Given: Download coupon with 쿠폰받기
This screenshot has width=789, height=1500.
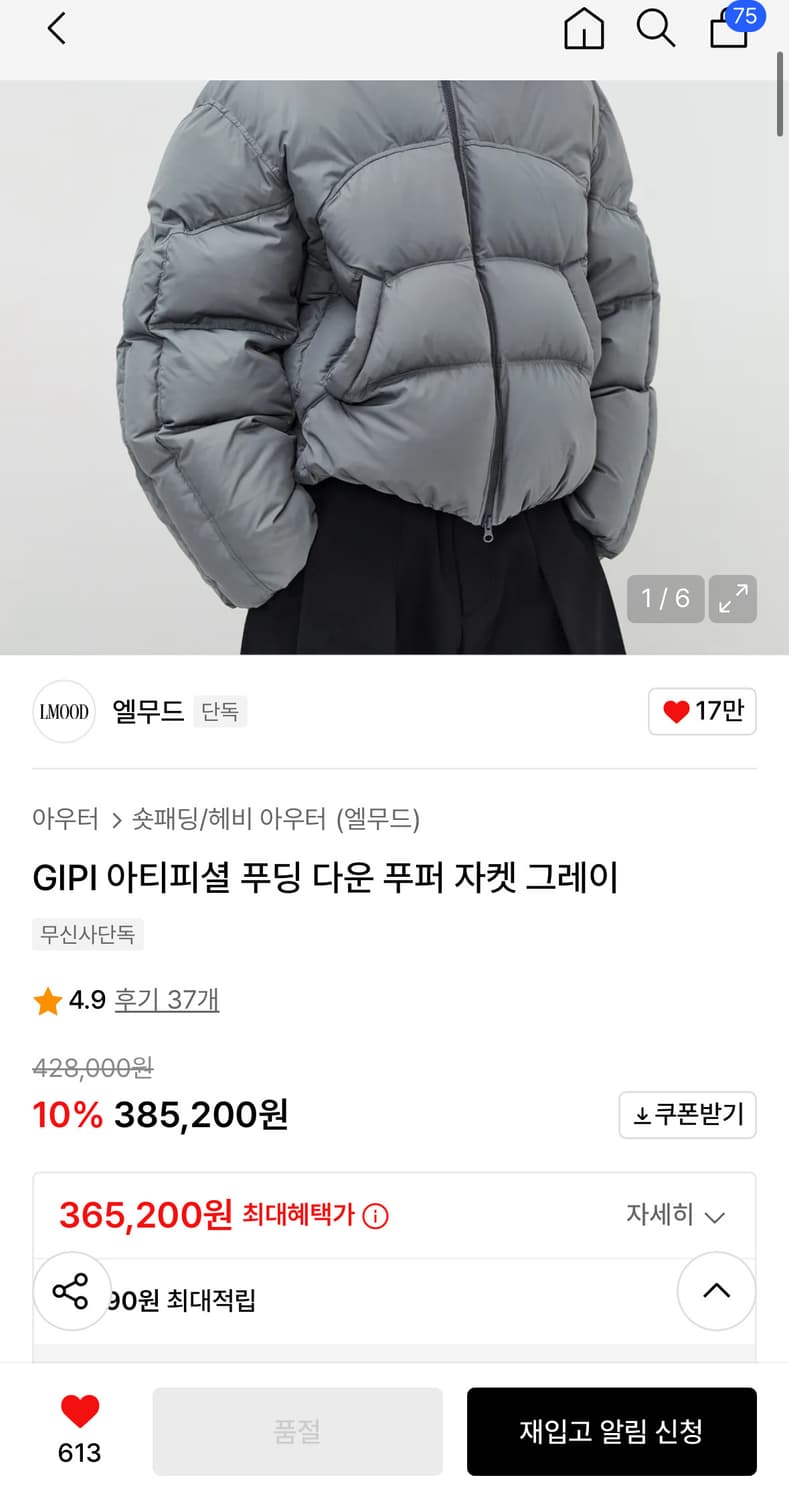Looking at the screenshot, I should (x=687, y=1115).
